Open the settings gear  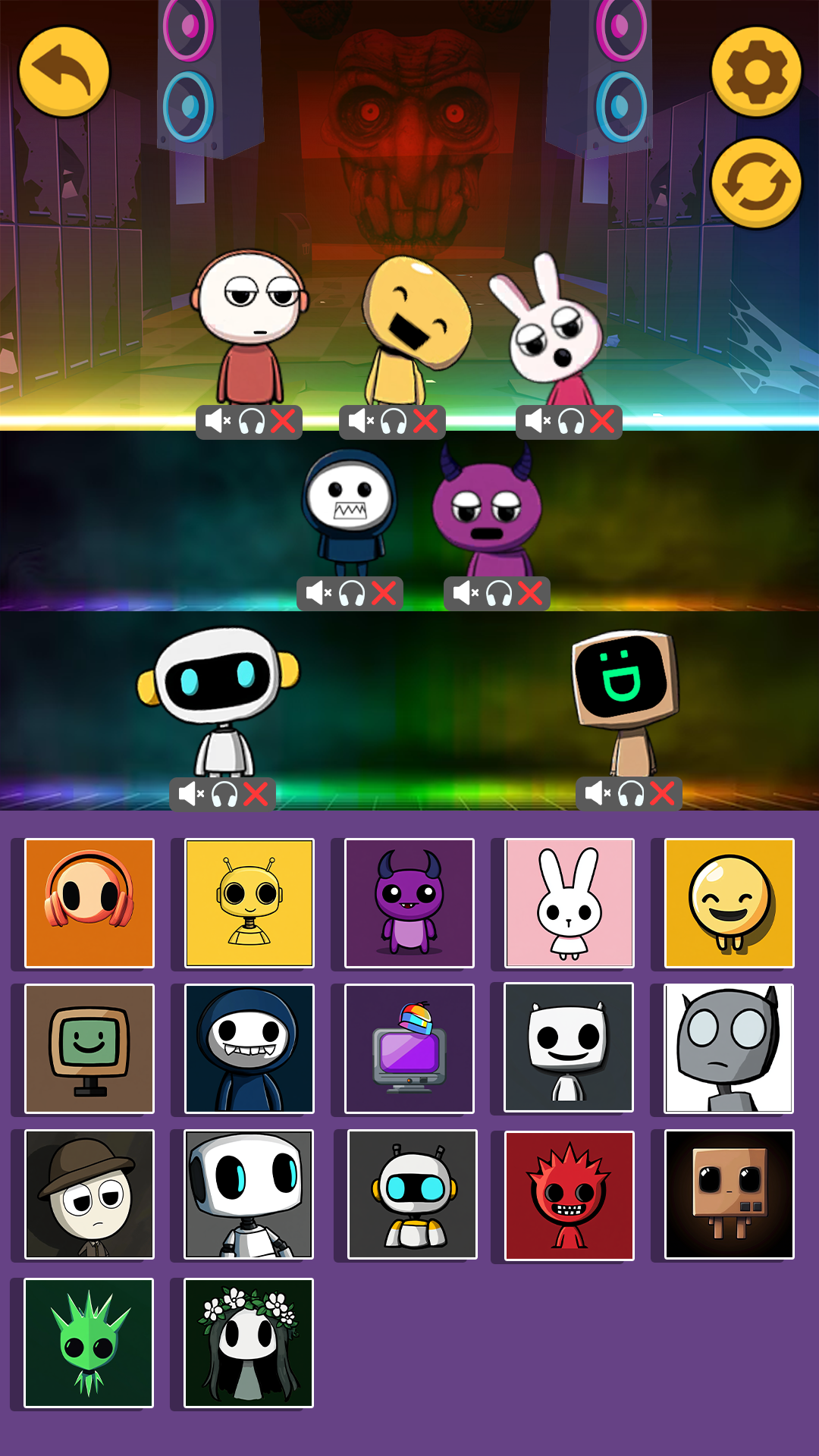click(x=756, y=72)
